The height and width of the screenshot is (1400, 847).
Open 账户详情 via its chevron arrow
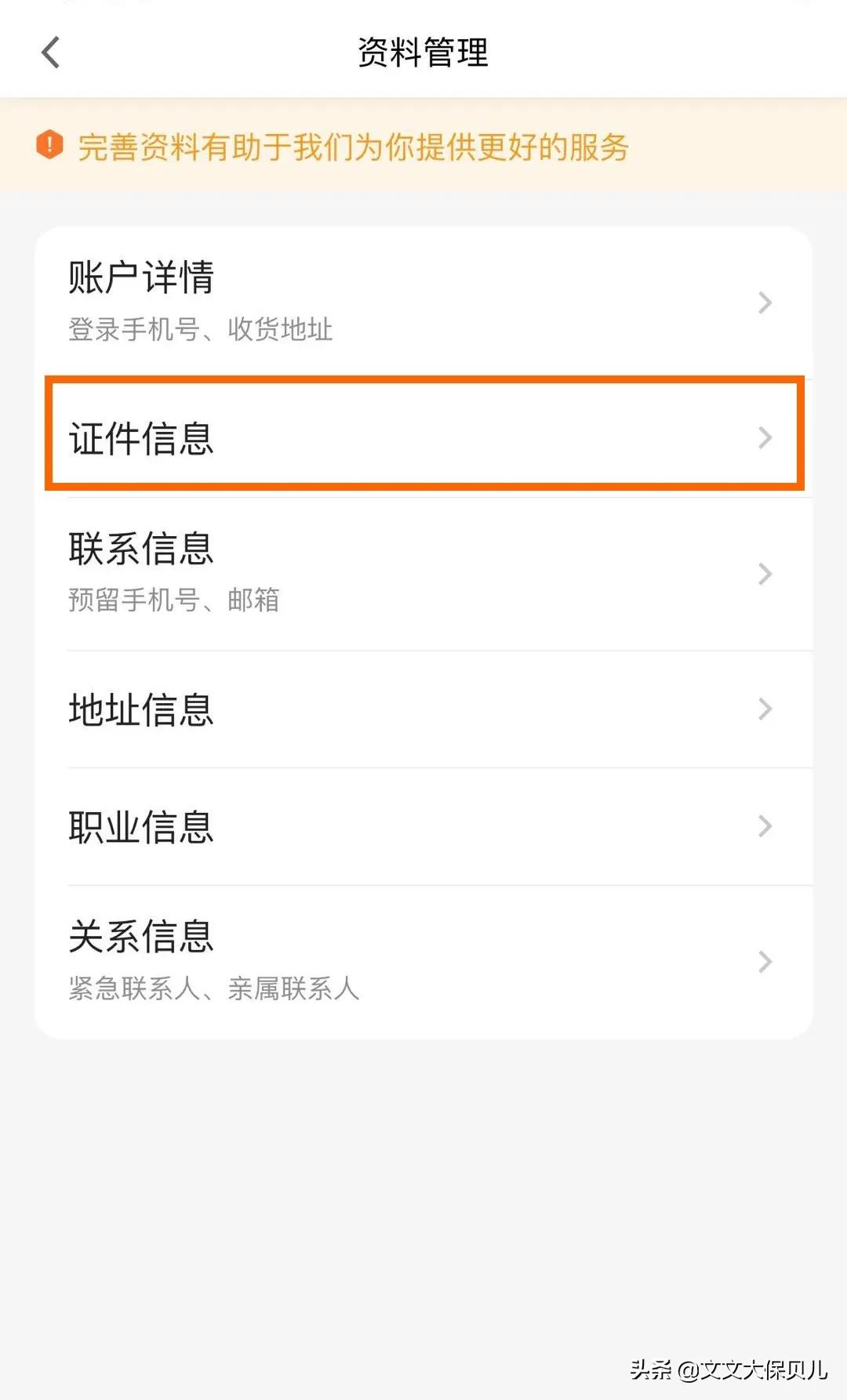(765, 303)
